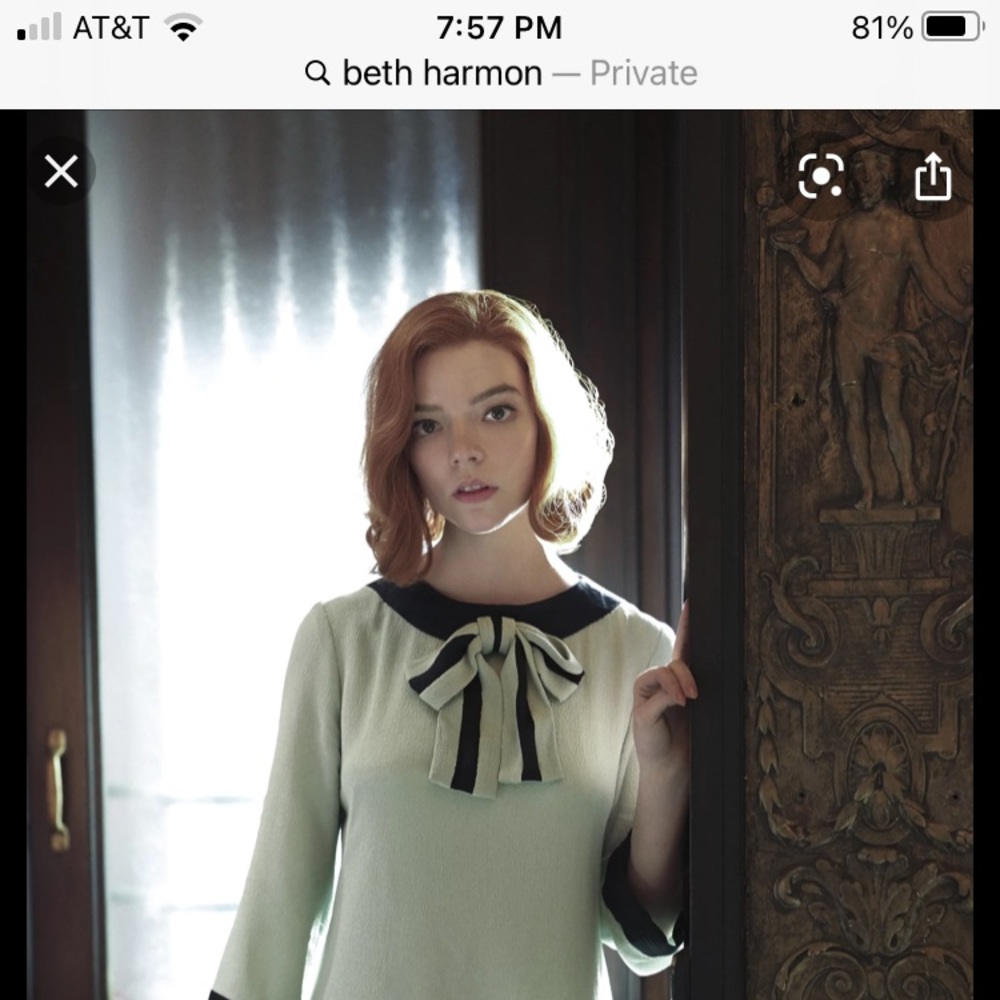1000x1000 pixels.
Task: Open visual search lens on image
Action: pyautogui.click(x=820, y=177)
